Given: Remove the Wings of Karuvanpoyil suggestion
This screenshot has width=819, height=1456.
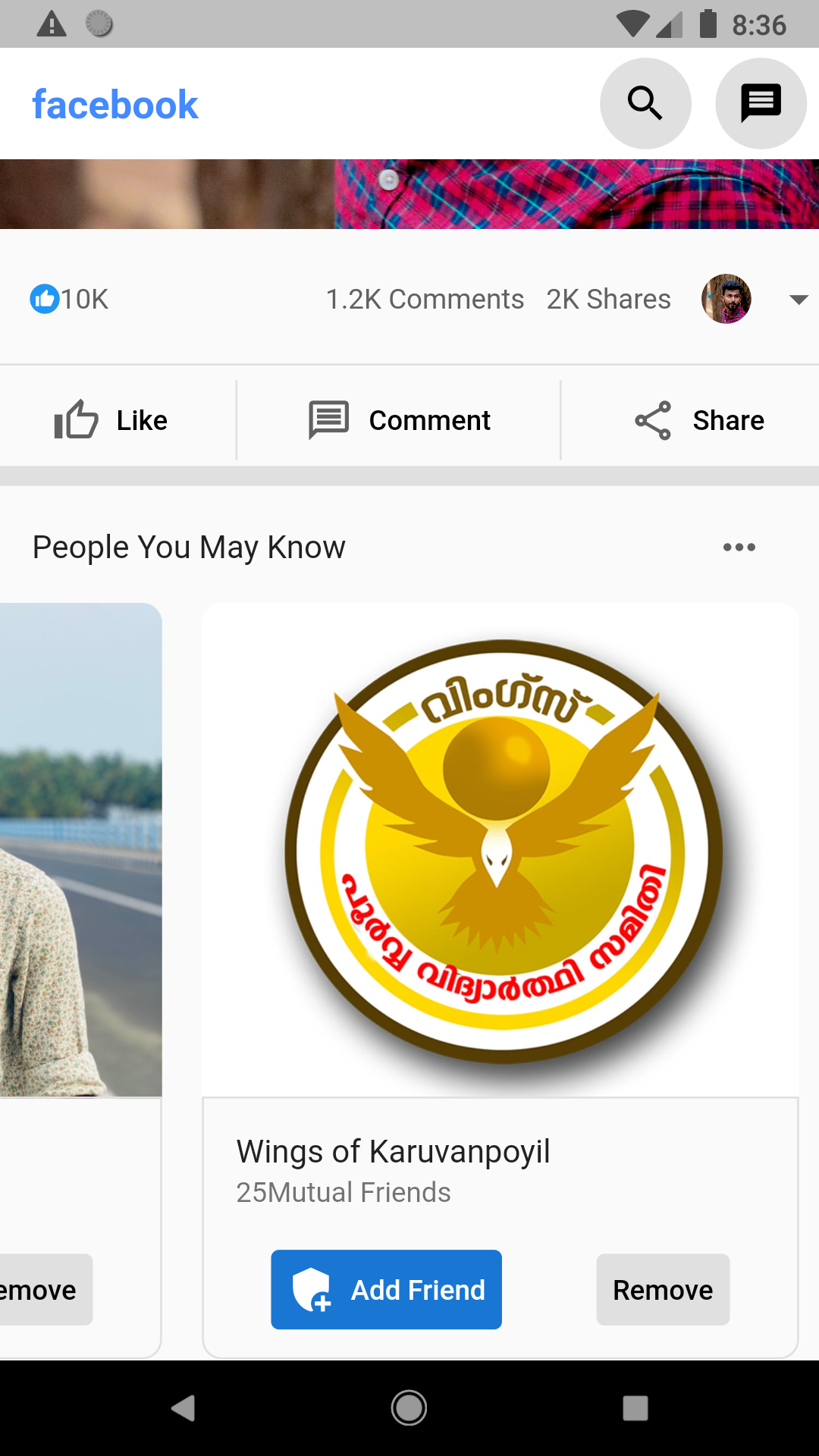Looking at the screenshot, I should 663,1289.
